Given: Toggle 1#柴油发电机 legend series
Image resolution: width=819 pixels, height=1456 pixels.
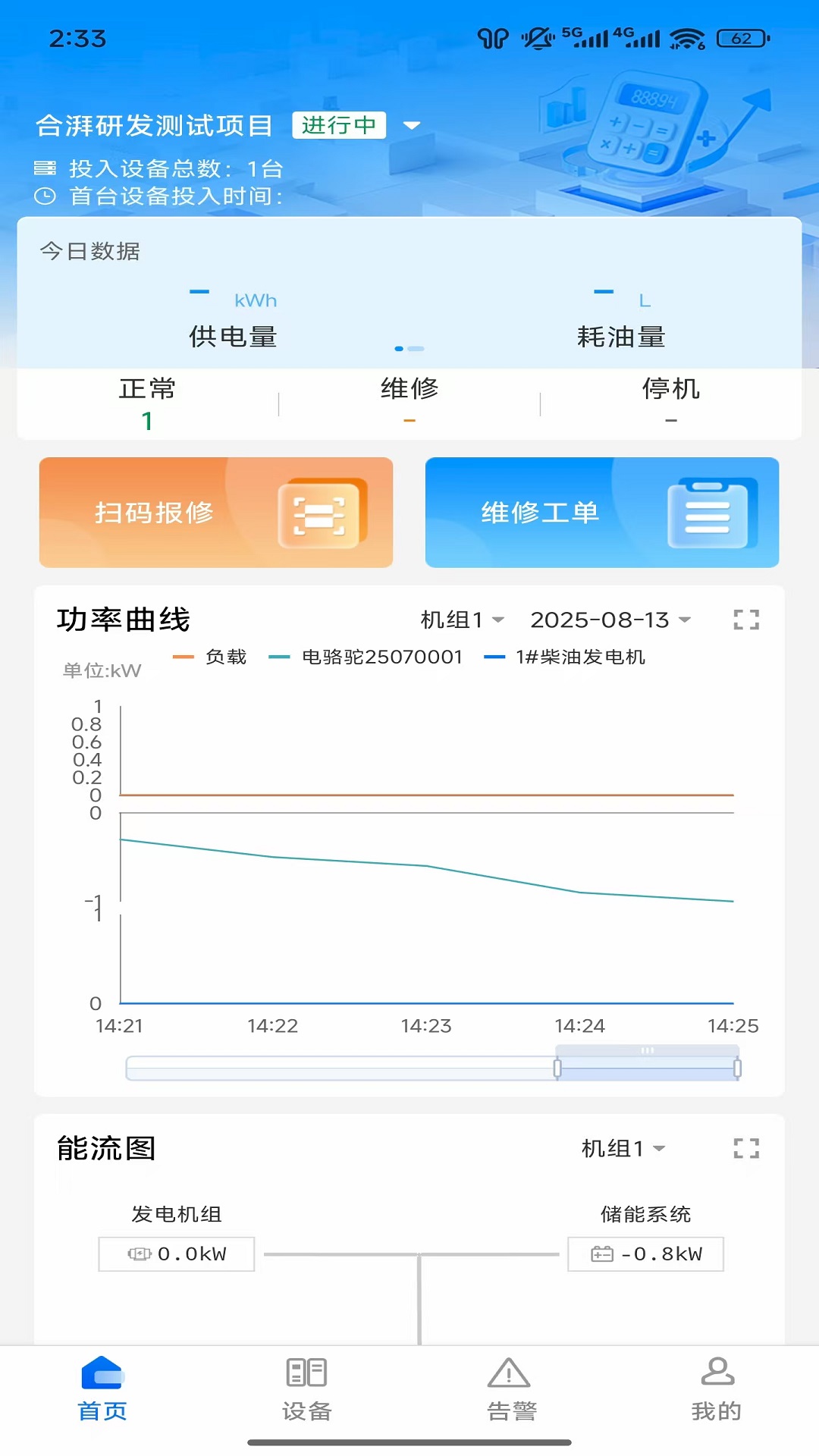Looking at the screenshot, I should click(565, 657).
